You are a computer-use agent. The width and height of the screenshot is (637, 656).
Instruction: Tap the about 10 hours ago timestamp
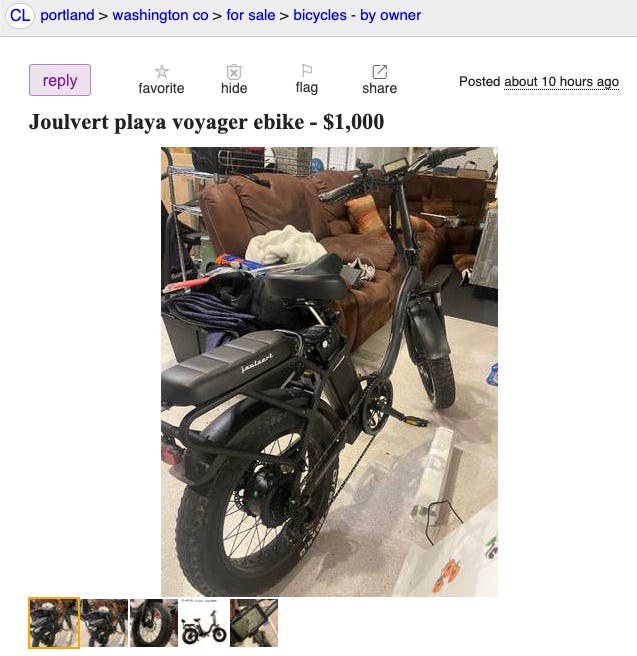561,82
